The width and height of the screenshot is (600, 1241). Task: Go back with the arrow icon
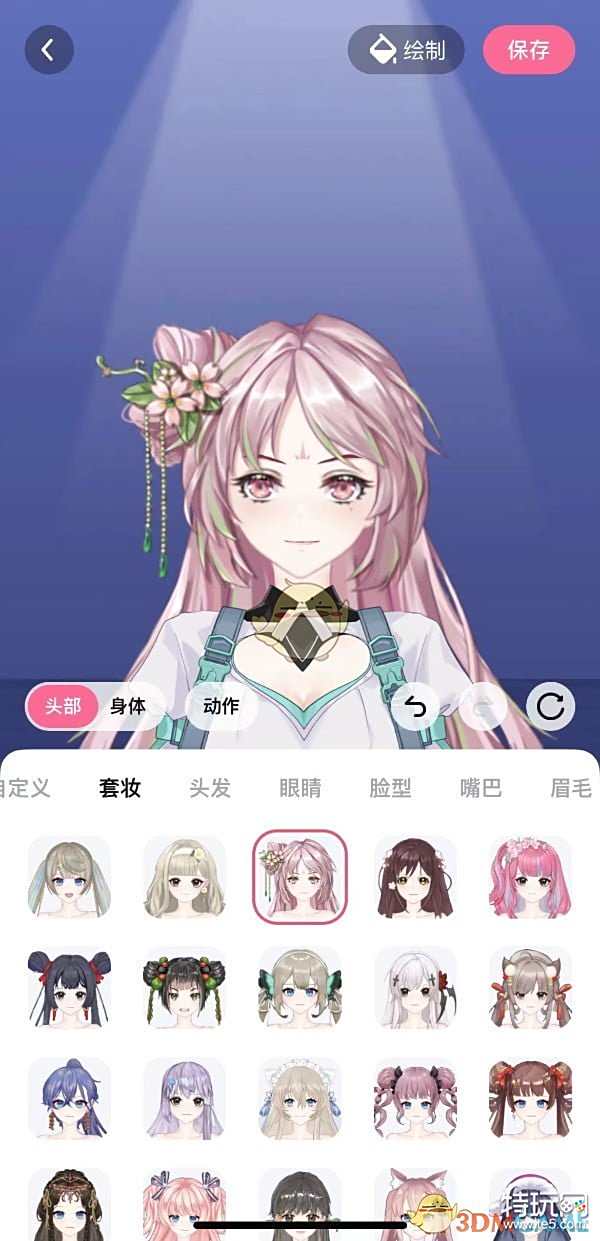point(49,49)
